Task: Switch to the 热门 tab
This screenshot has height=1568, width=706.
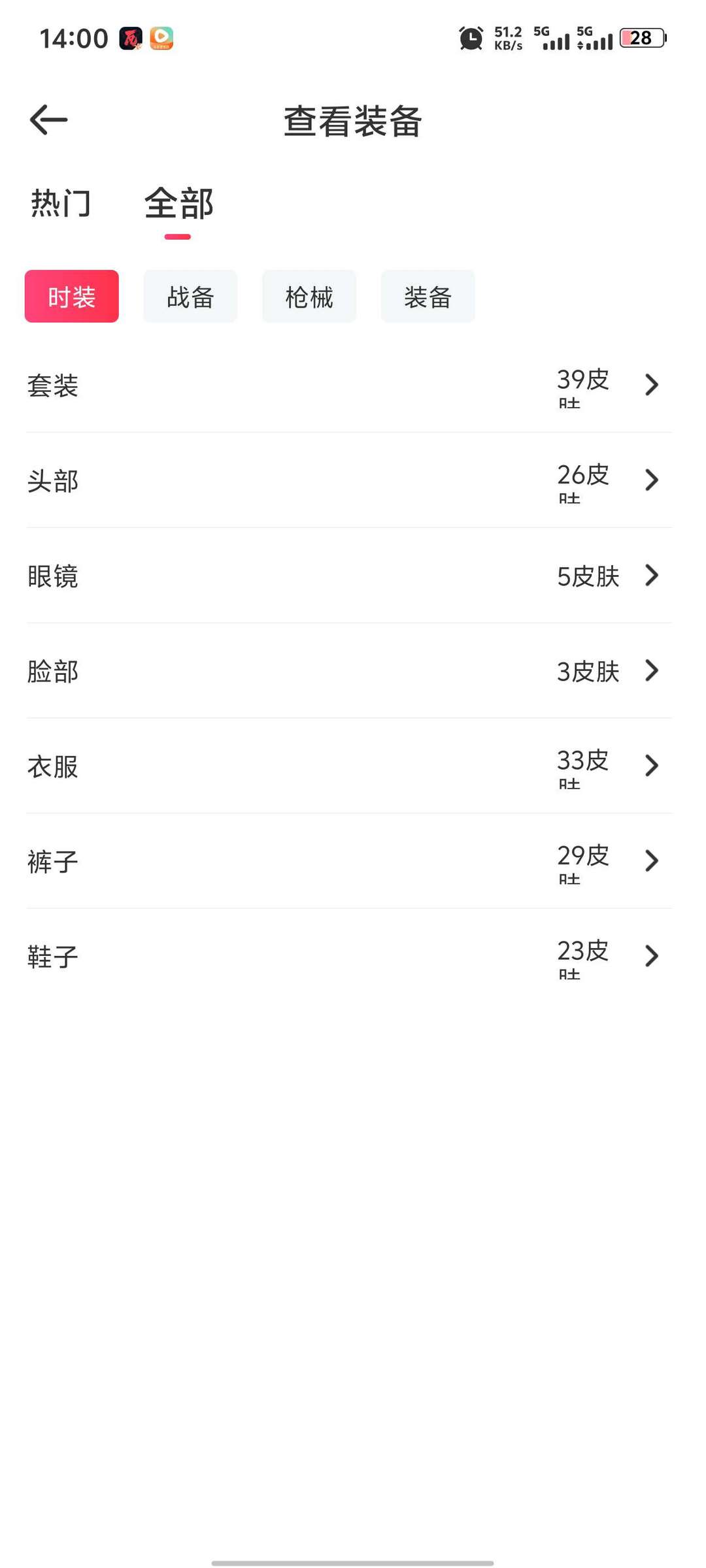Action: point(61,204)
